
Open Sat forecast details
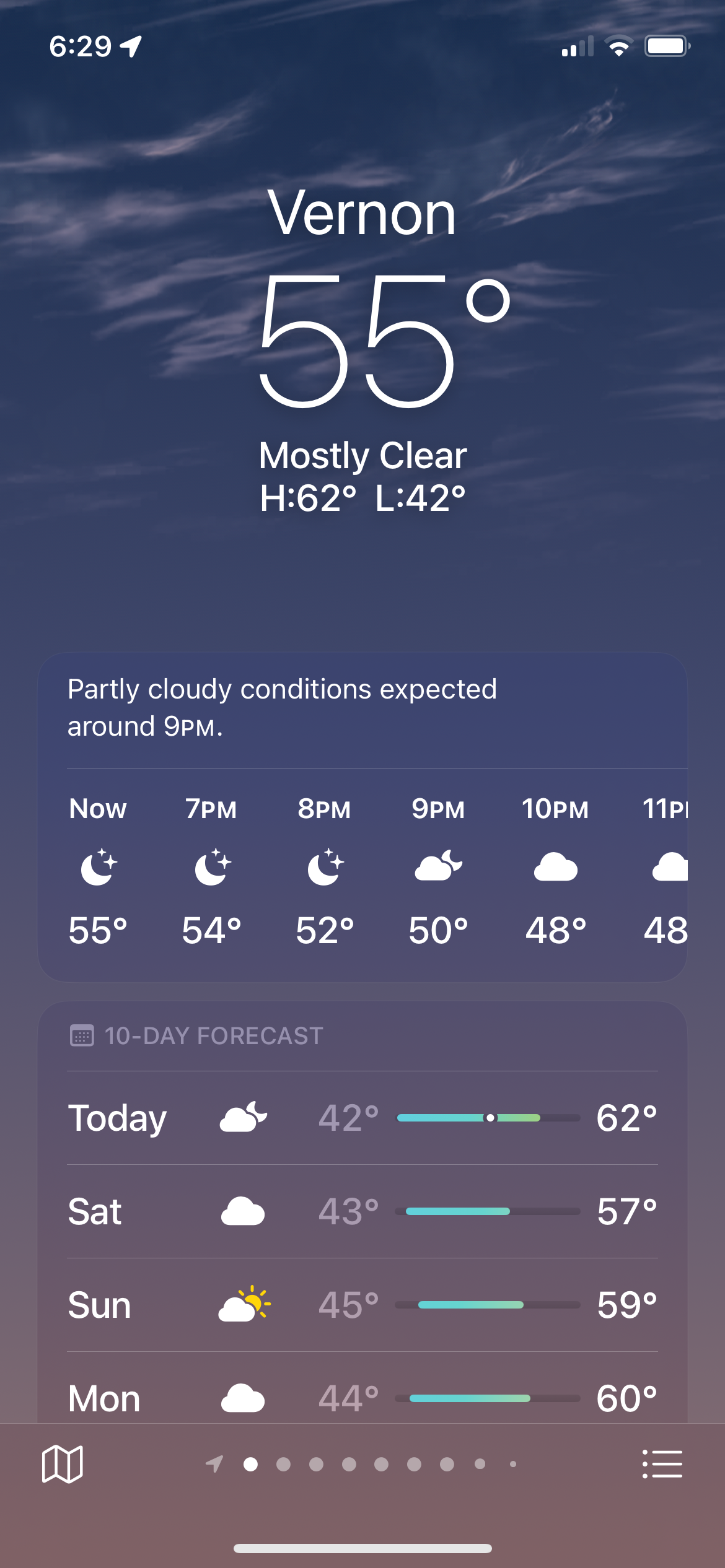(x=362, y=1211)
